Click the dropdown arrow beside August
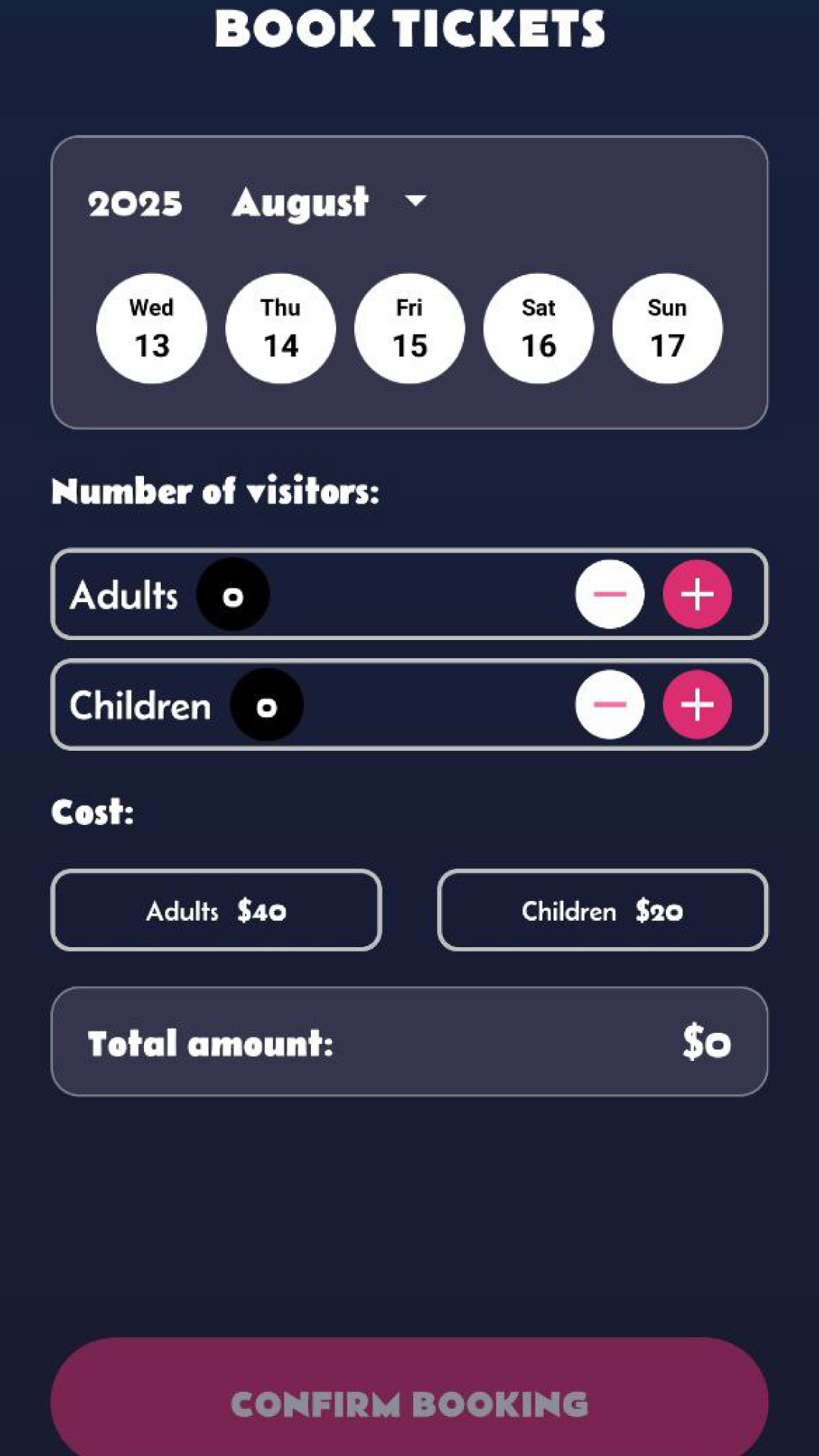819x1456 pixels. pyautogui.click(x=416, y=202)
